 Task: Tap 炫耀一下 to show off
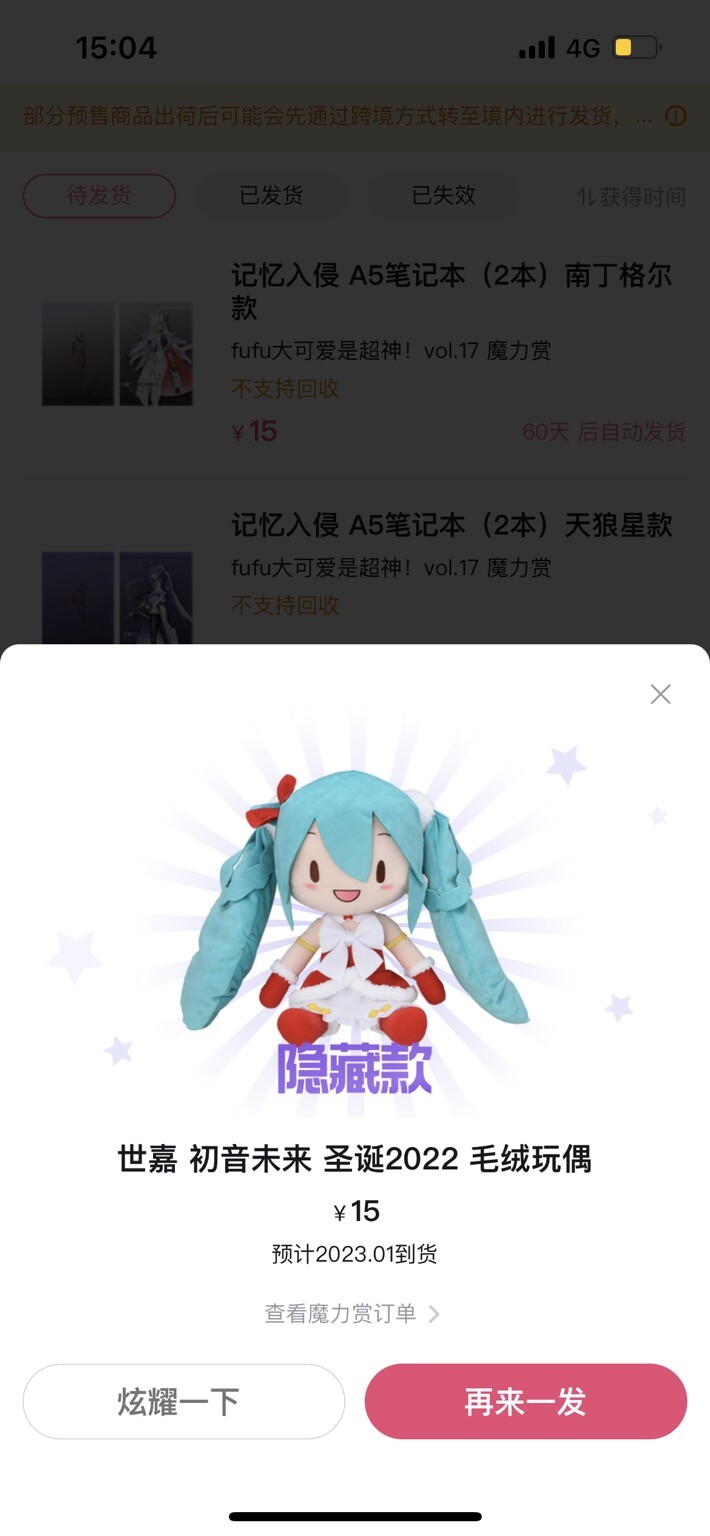[x=184, y=1402]
